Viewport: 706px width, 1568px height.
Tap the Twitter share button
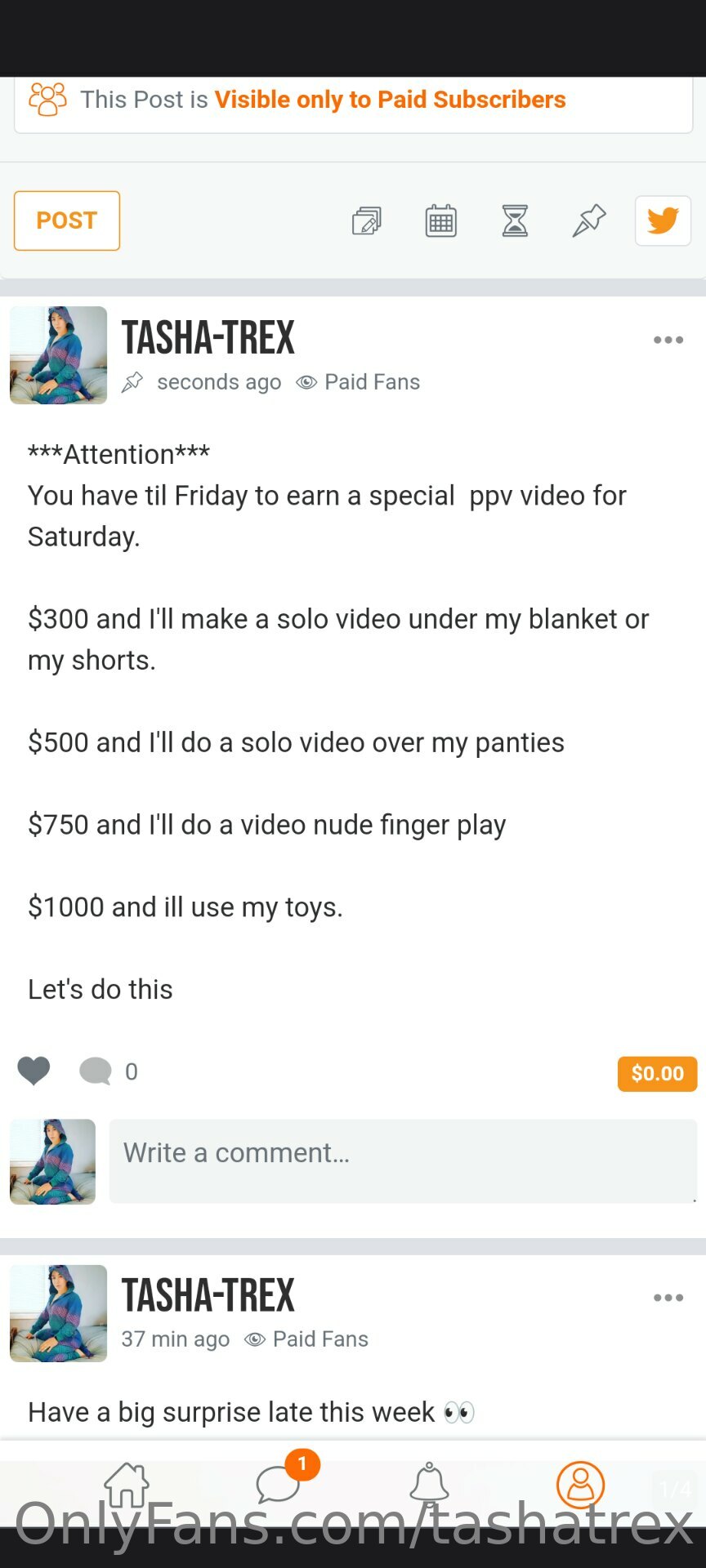[x=663, y=220]
